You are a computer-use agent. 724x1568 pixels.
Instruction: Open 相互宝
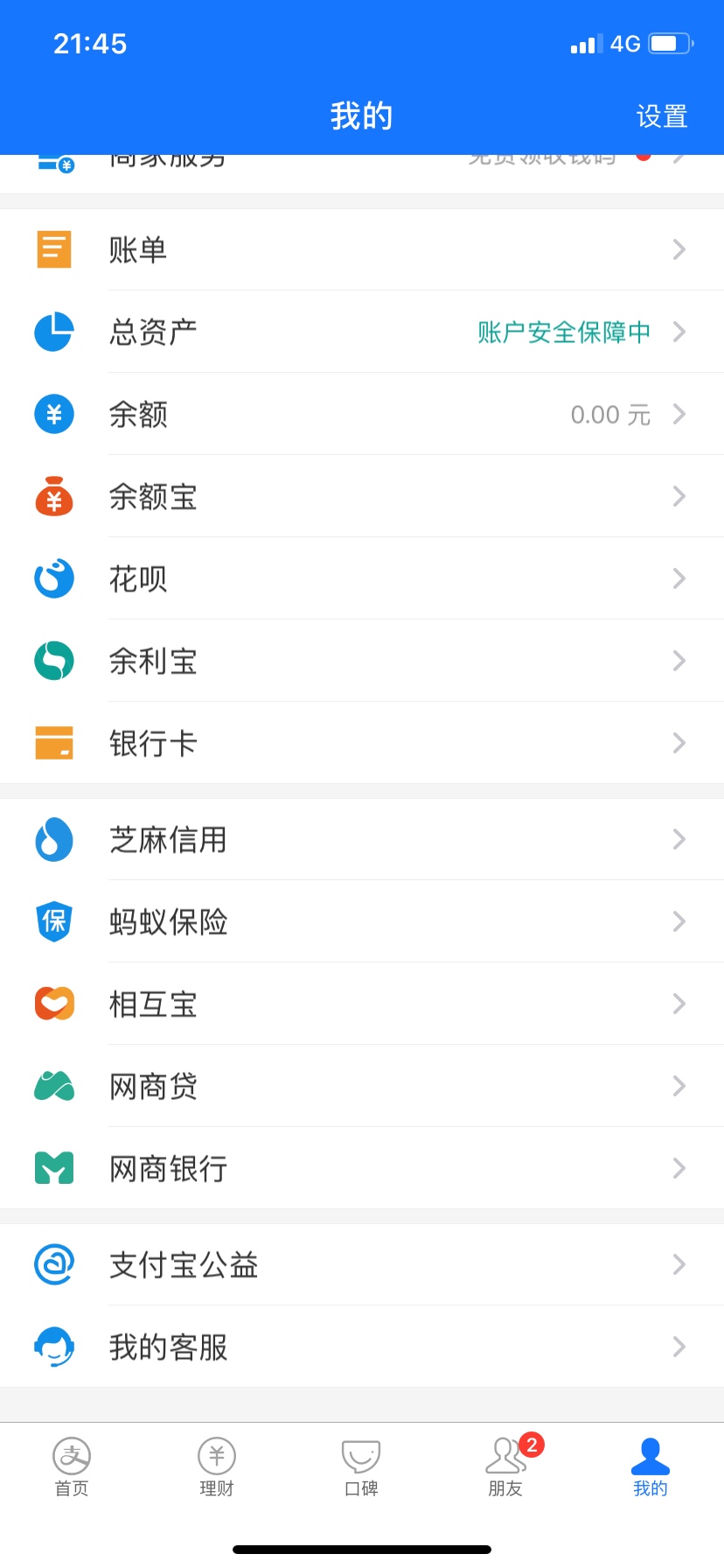pos(362,1004)
